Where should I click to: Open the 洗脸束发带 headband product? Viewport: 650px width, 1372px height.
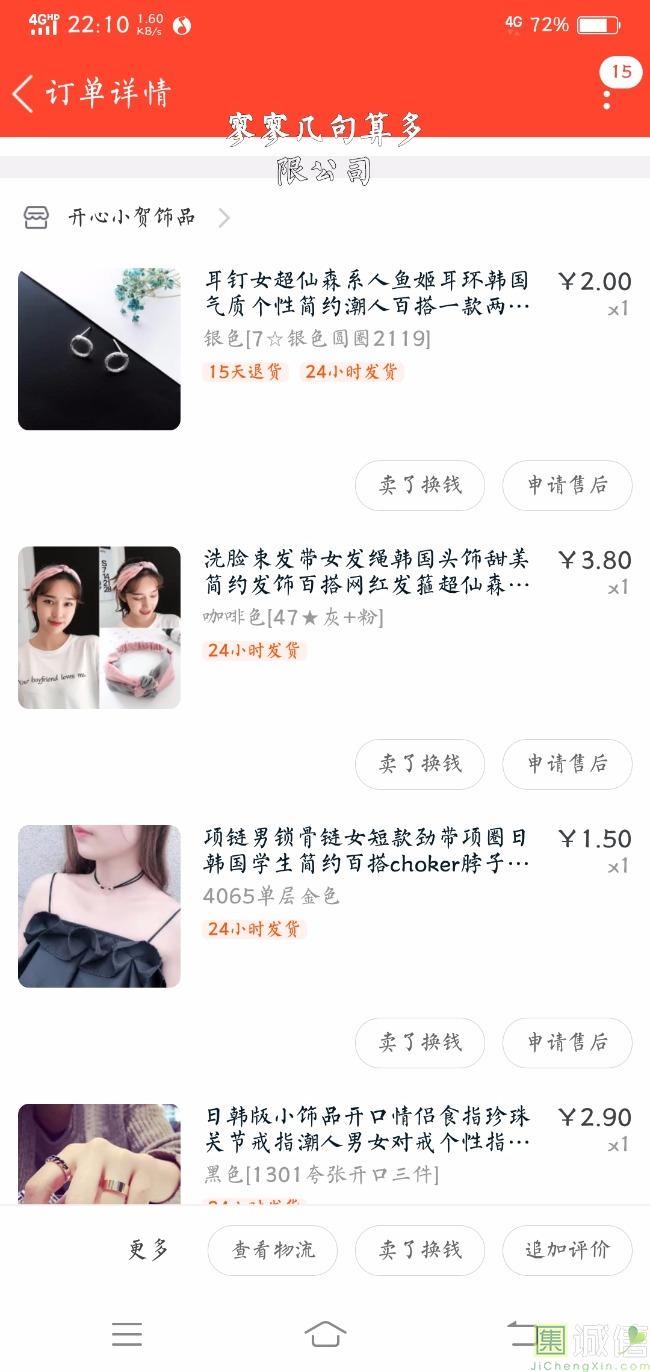366,571
